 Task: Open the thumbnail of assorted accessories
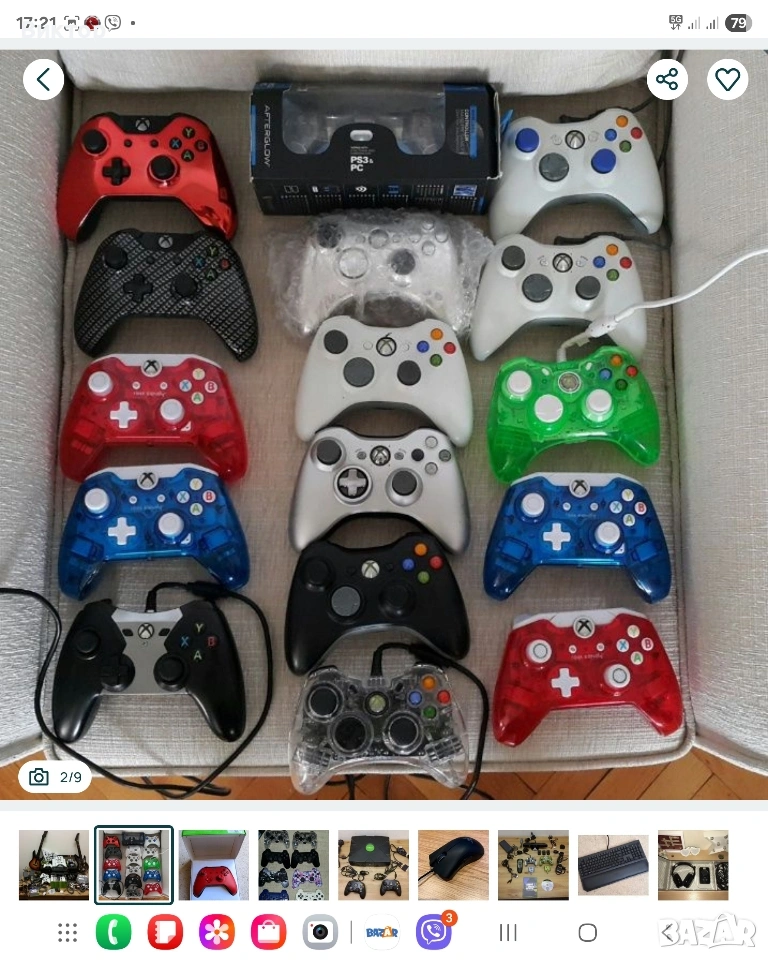tap(533, 865)
